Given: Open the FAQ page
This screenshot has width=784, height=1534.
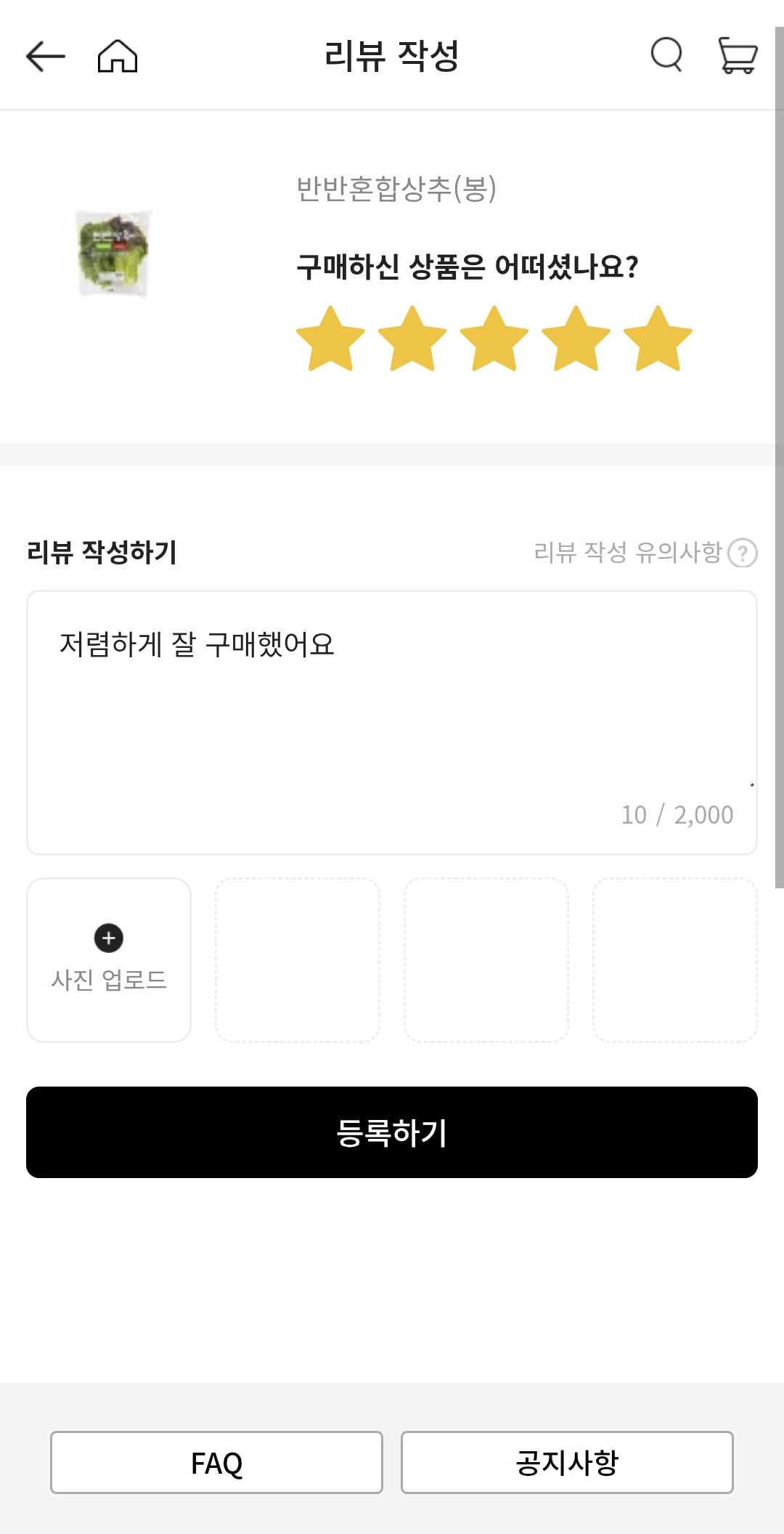Looking at the screenshot, I should pyautogui.click(x=216, y=1464).
